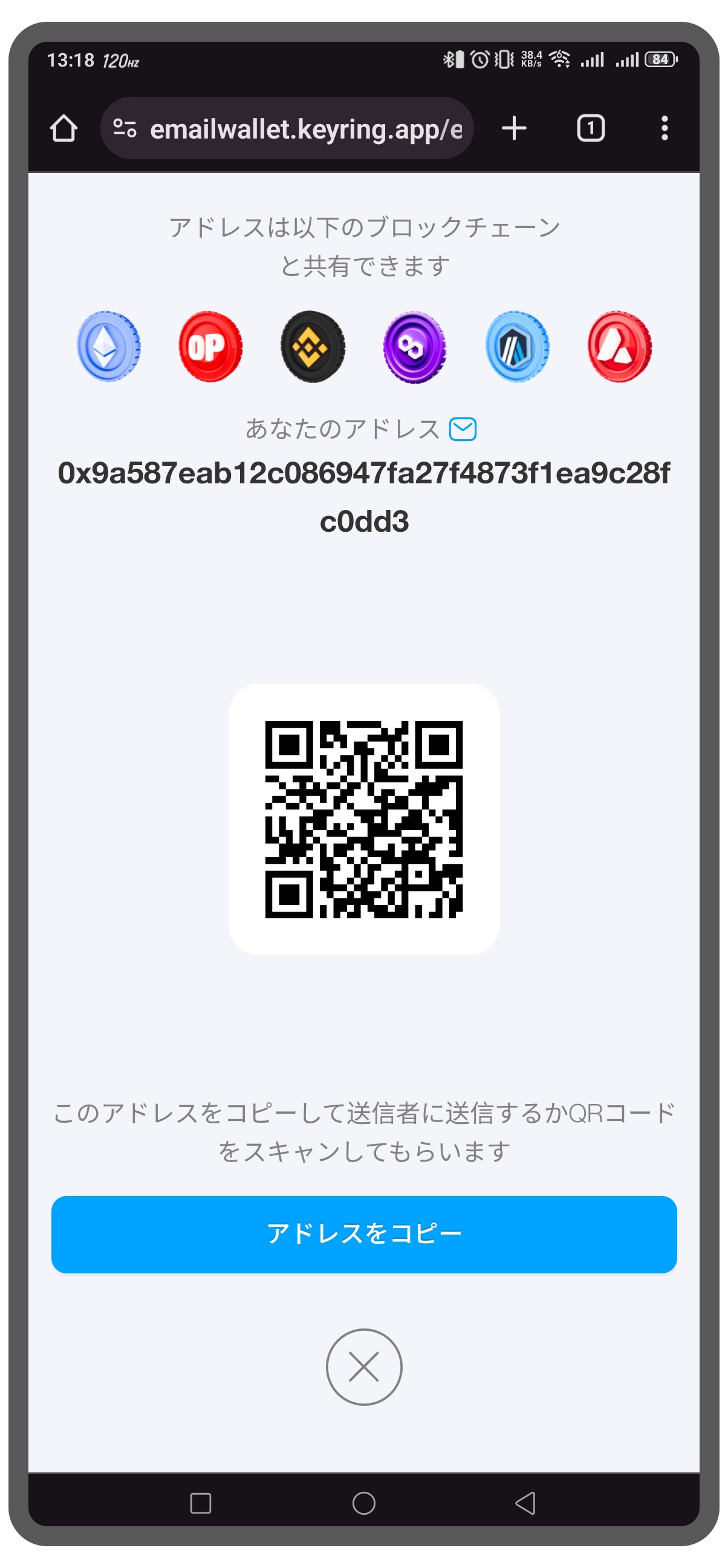
Task: Tap the emailwallet.keyring.app address bar
Action: coord(304,128)
